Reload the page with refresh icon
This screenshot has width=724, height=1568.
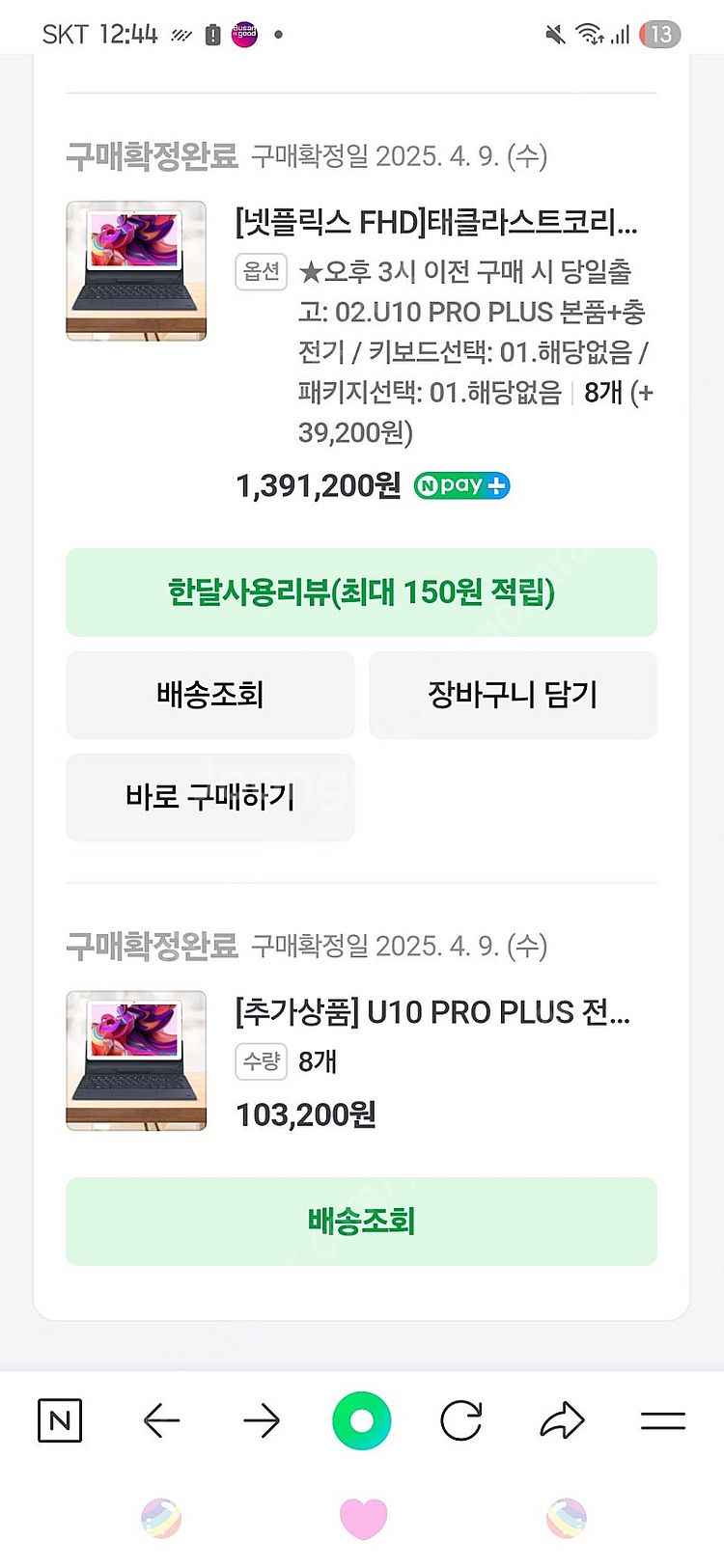[461, 1420]
